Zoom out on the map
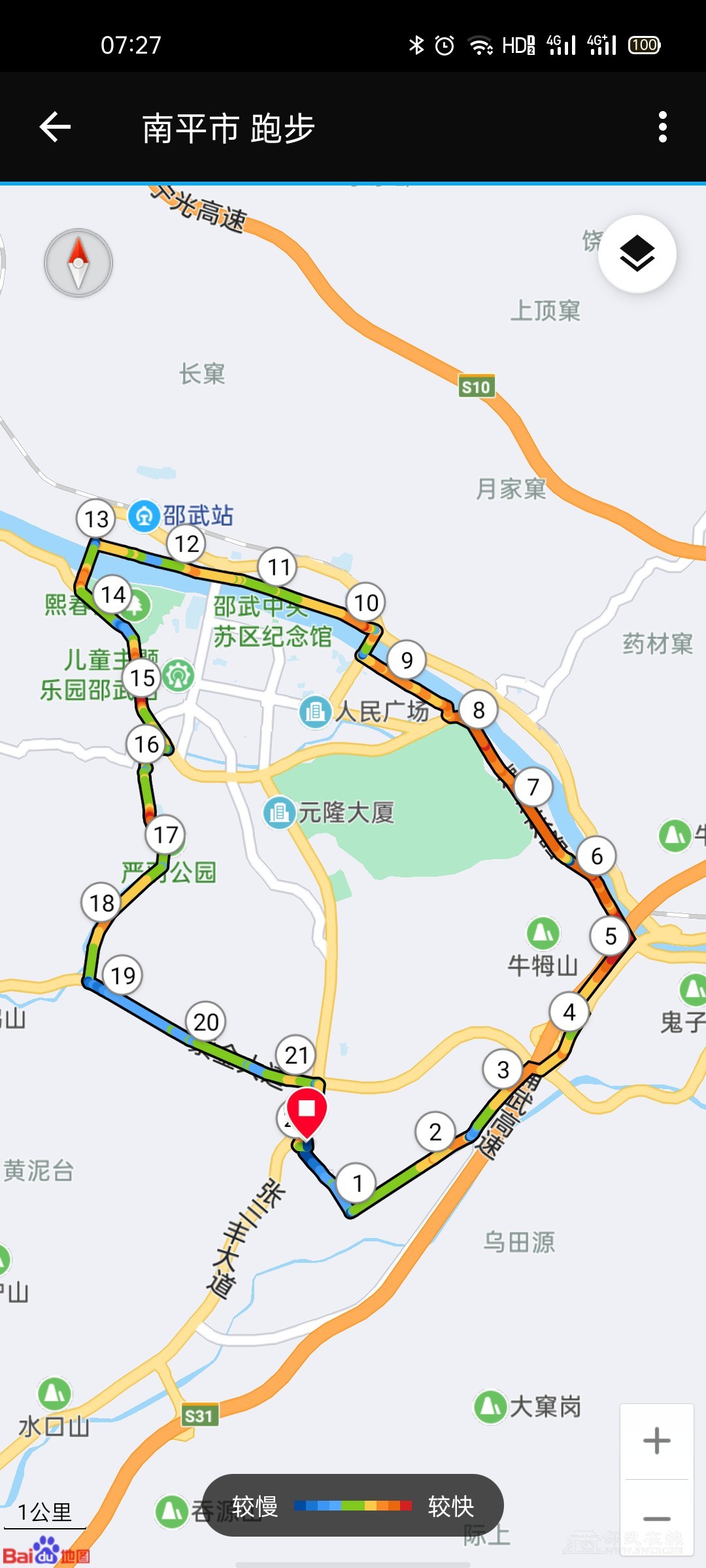The image size is (706, 1568). point(656,1518)
